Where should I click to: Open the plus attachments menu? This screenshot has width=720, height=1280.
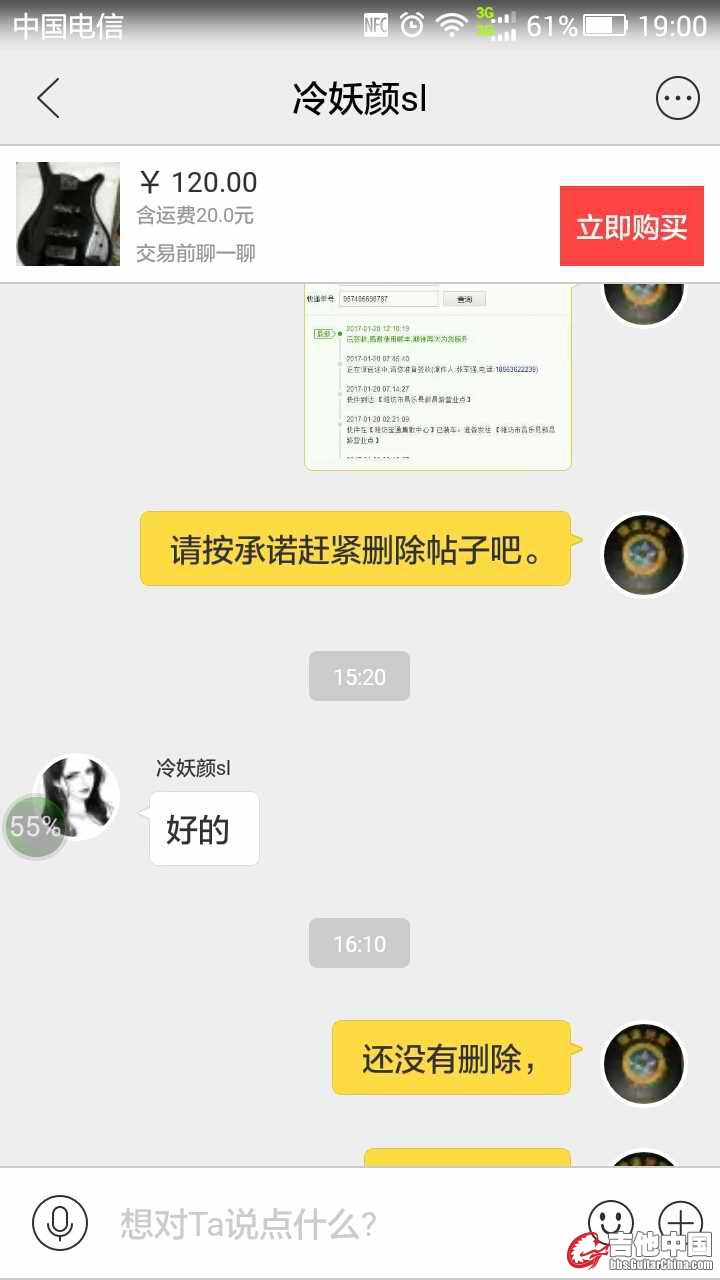click(x=680, y=1220)
